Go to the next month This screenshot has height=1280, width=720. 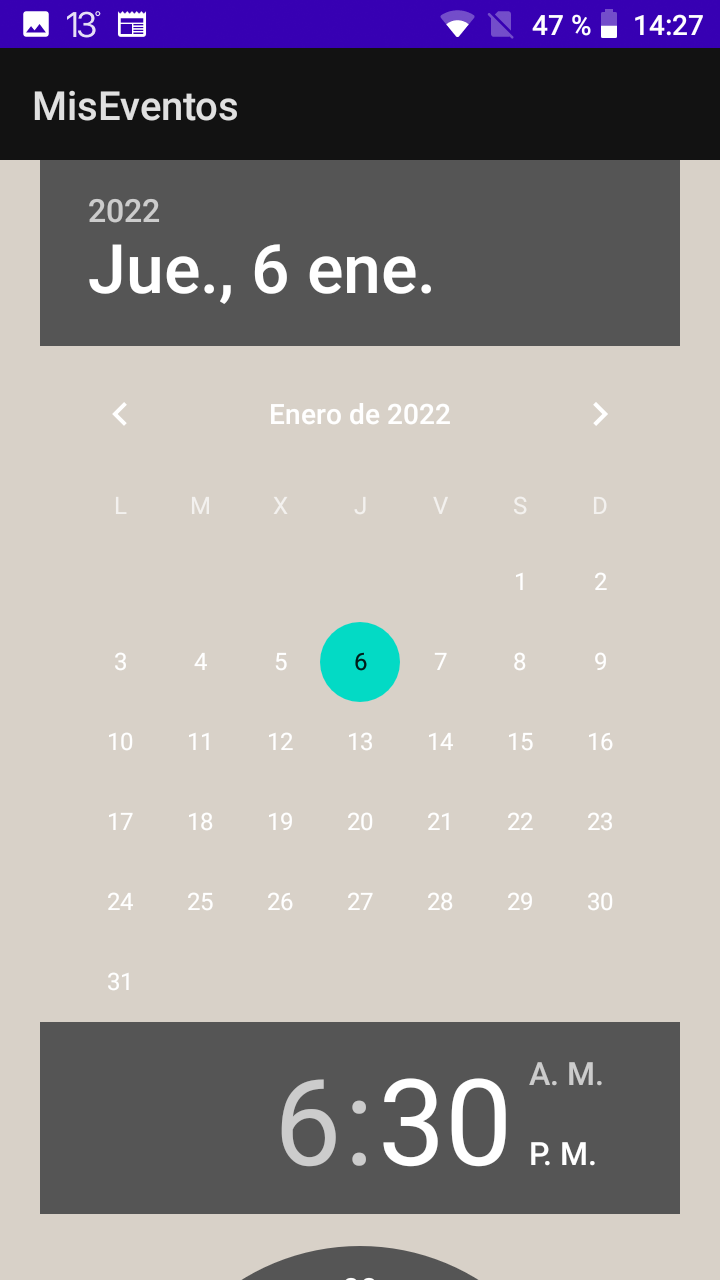(x=600, y=414)
